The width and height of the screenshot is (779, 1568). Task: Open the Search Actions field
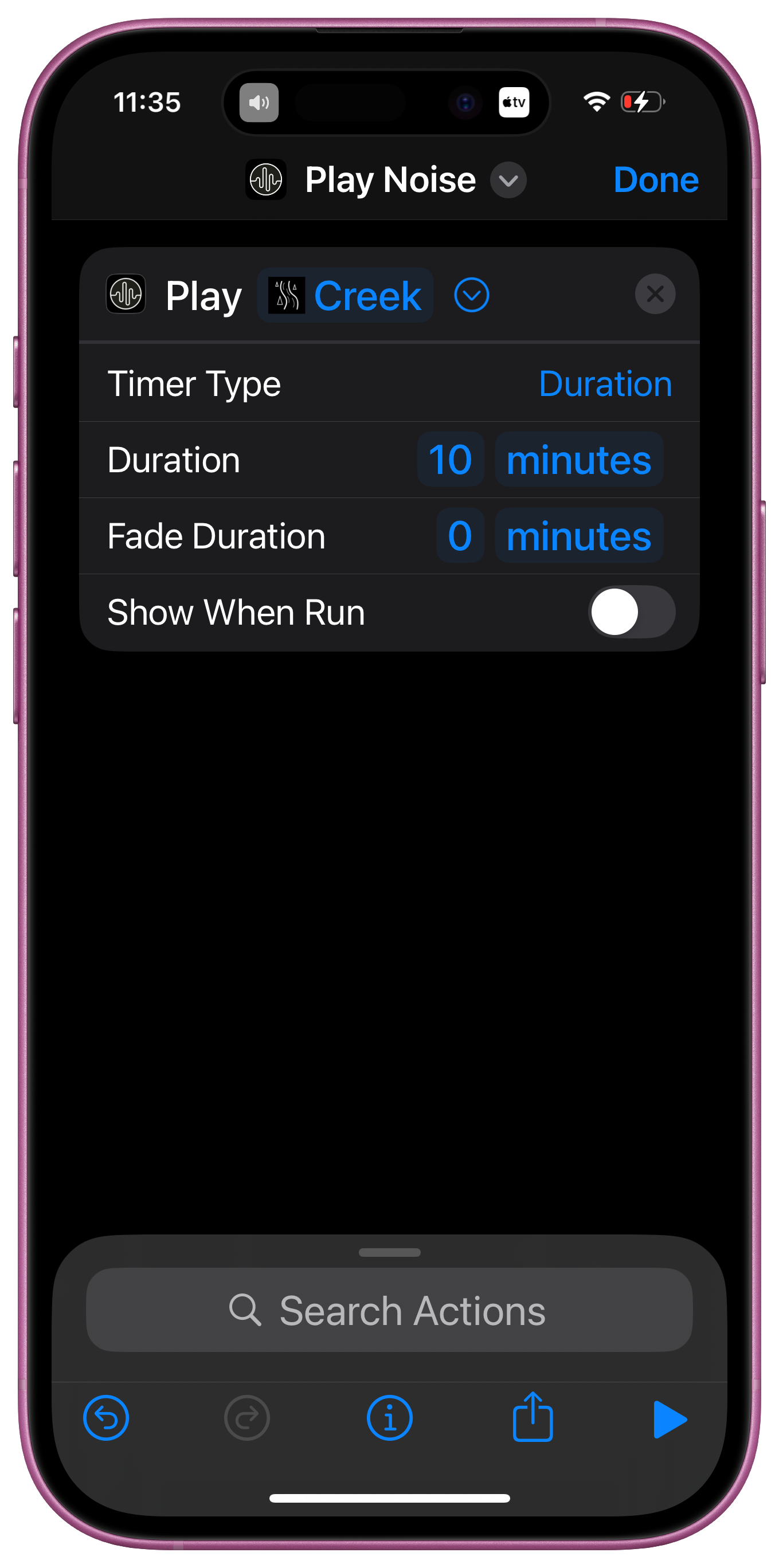pos(390,1310)
